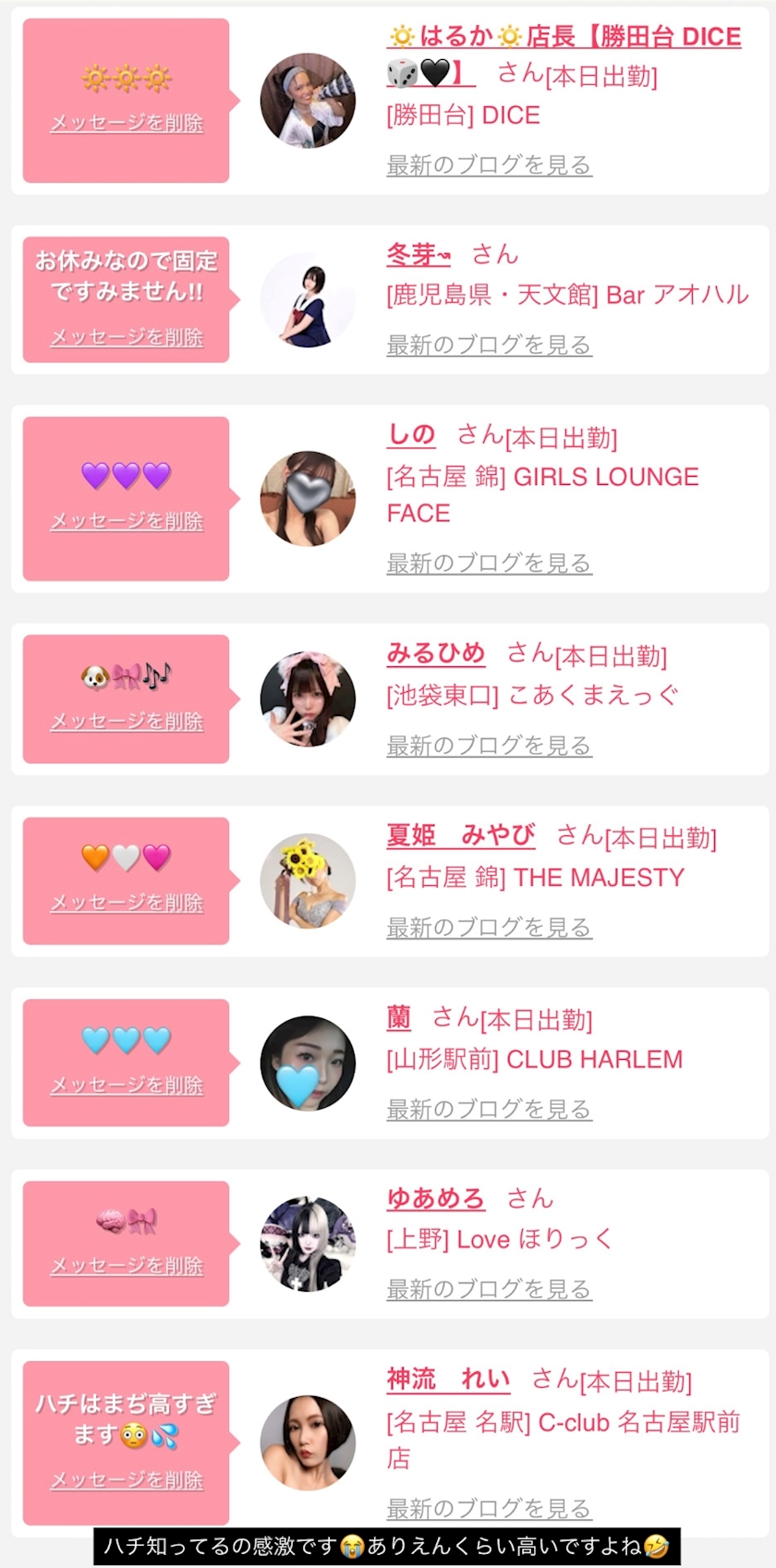This screenshot has width=776, height=1568.
Task: Delete the purple hearts message to しの
Action: pos(127,521)
